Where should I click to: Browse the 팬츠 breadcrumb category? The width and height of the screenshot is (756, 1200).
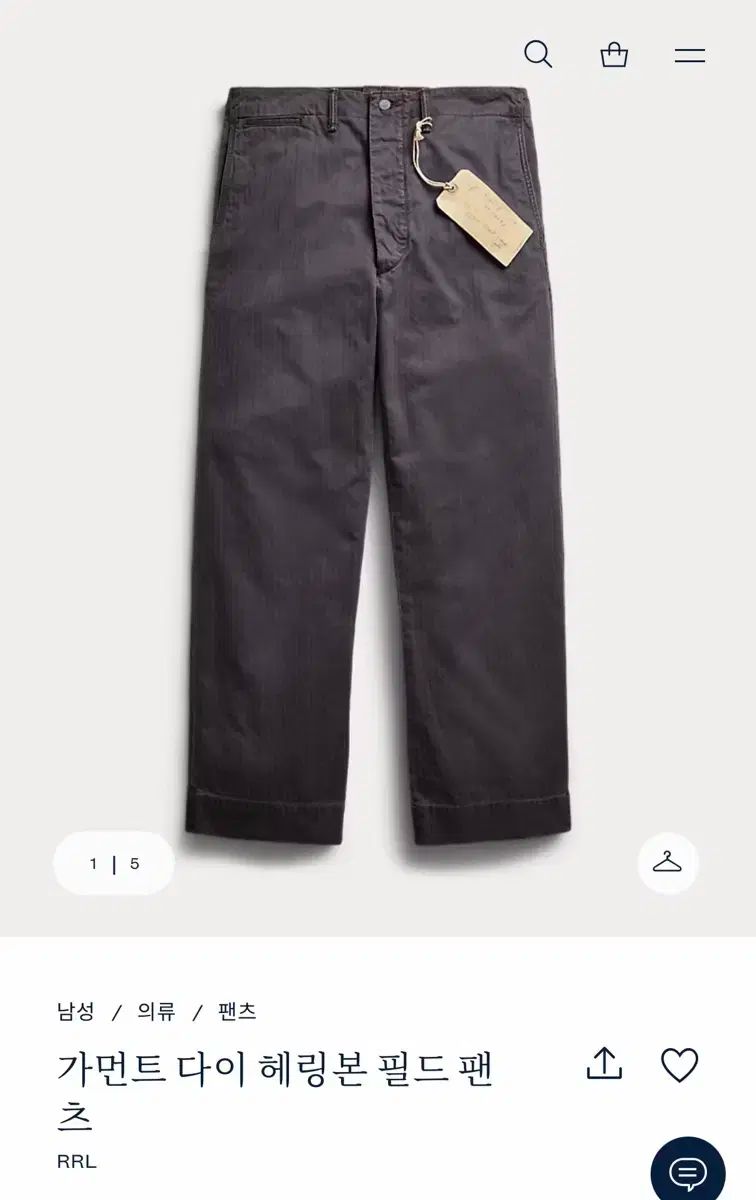point(236,1010)
